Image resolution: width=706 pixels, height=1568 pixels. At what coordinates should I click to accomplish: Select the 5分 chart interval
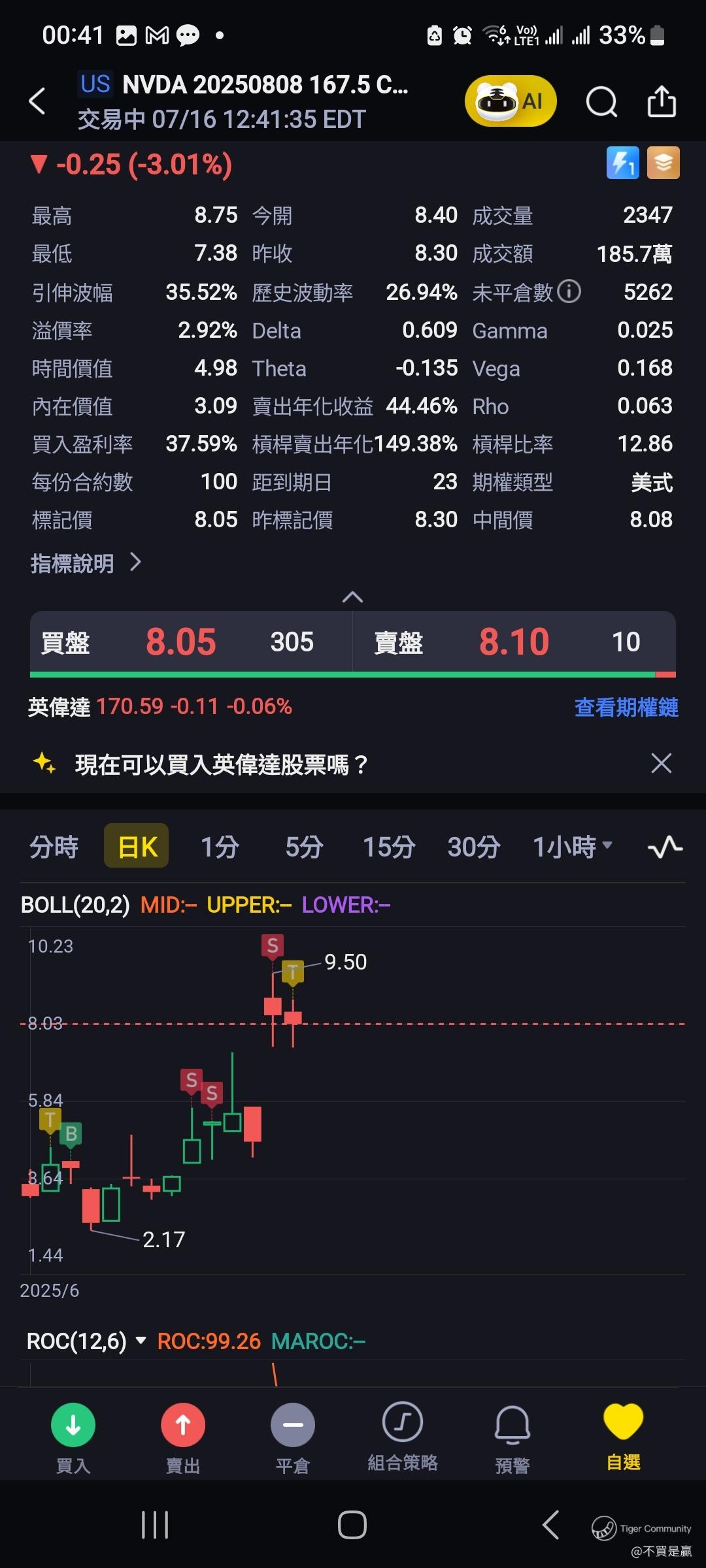(x=304, y=847)
